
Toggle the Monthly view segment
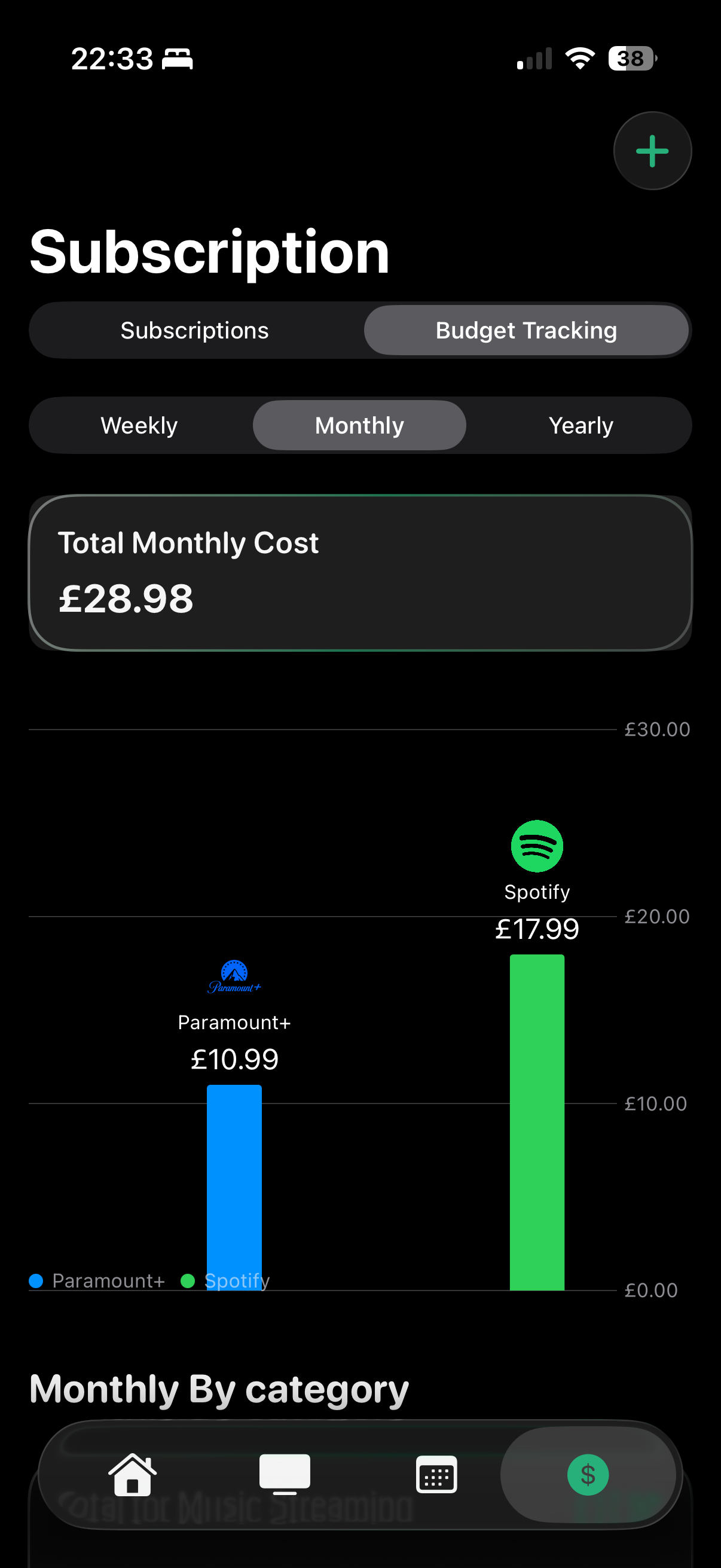click(x=359, y=425)
